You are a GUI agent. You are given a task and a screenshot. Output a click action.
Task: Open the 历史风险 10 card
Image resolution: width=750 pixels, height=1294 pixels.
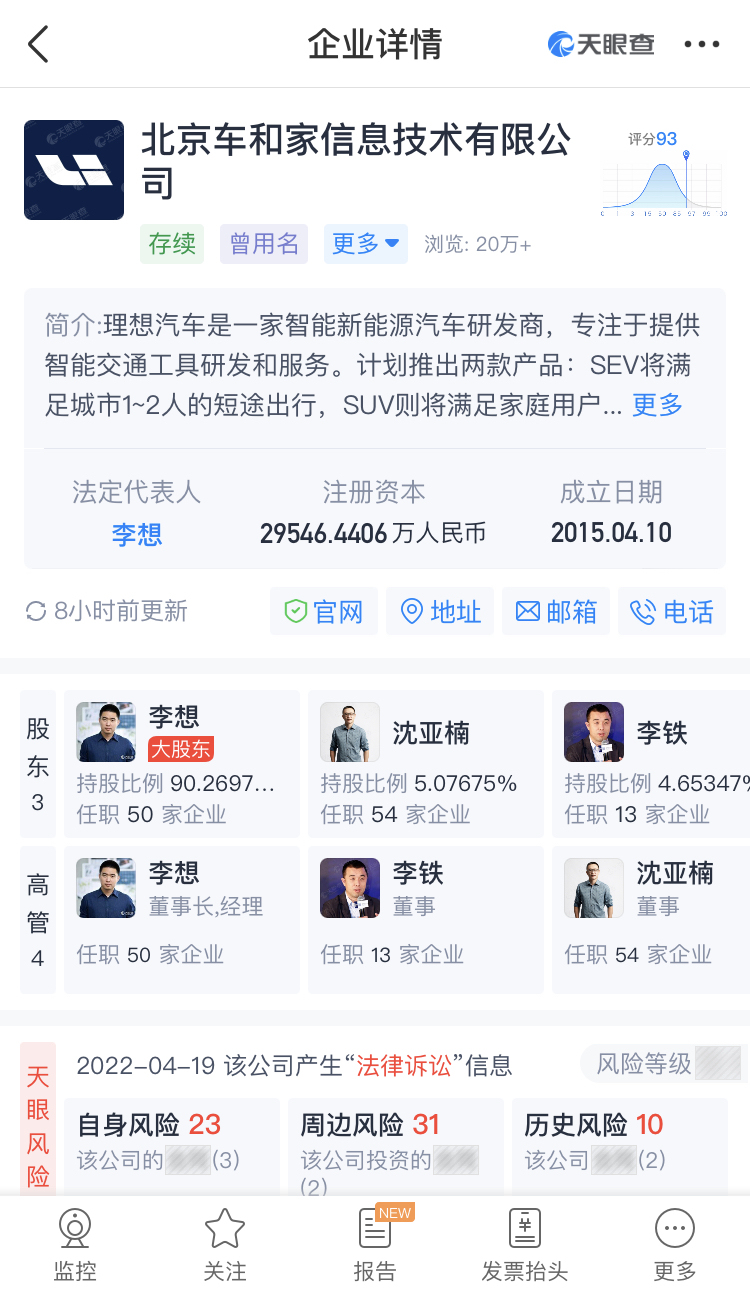click(x=618, y=1142)
